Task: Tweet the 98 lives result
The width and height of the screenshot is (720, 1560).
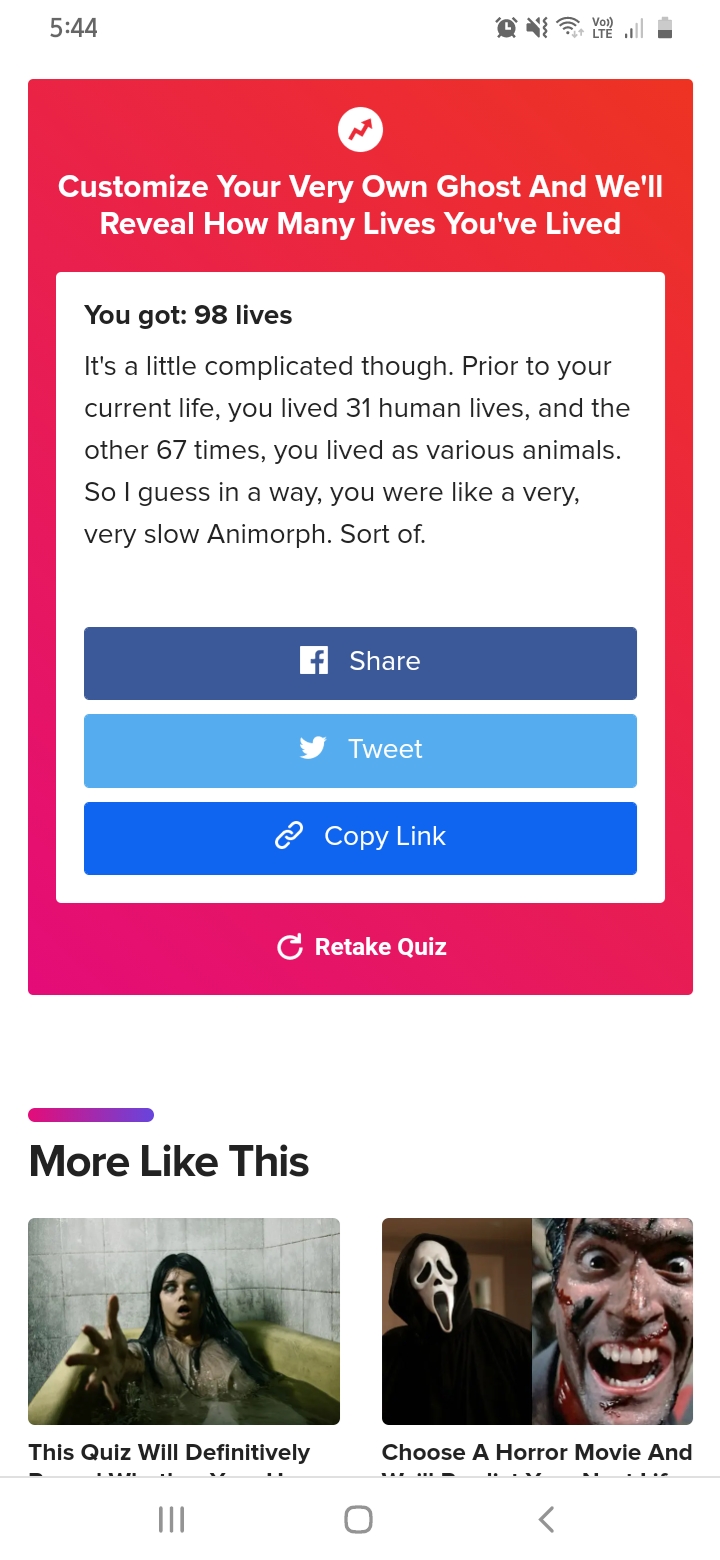Action: (360, 751)
